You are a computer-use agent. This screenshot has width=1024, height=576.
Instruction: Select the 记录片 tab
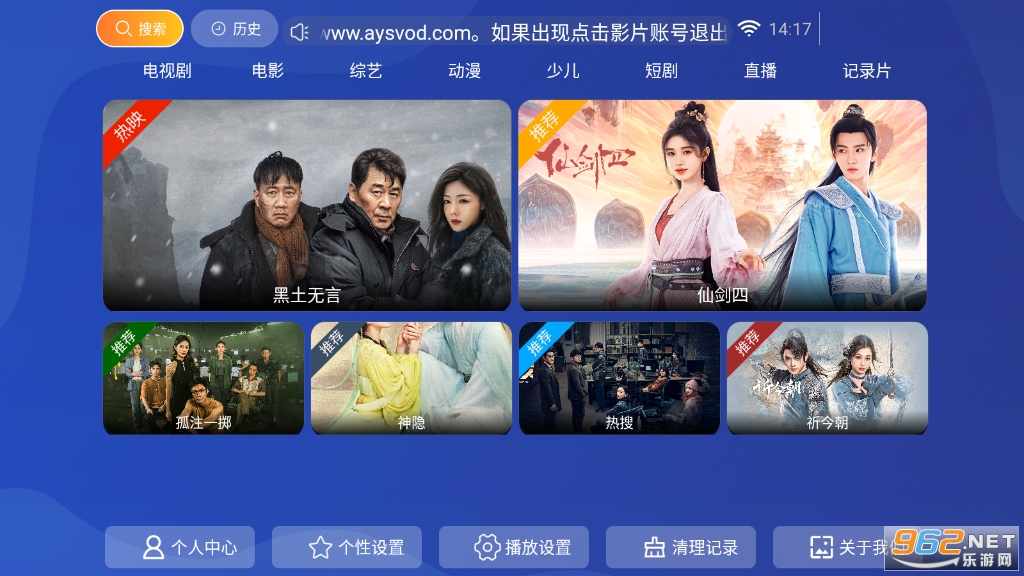coord(866,71)
